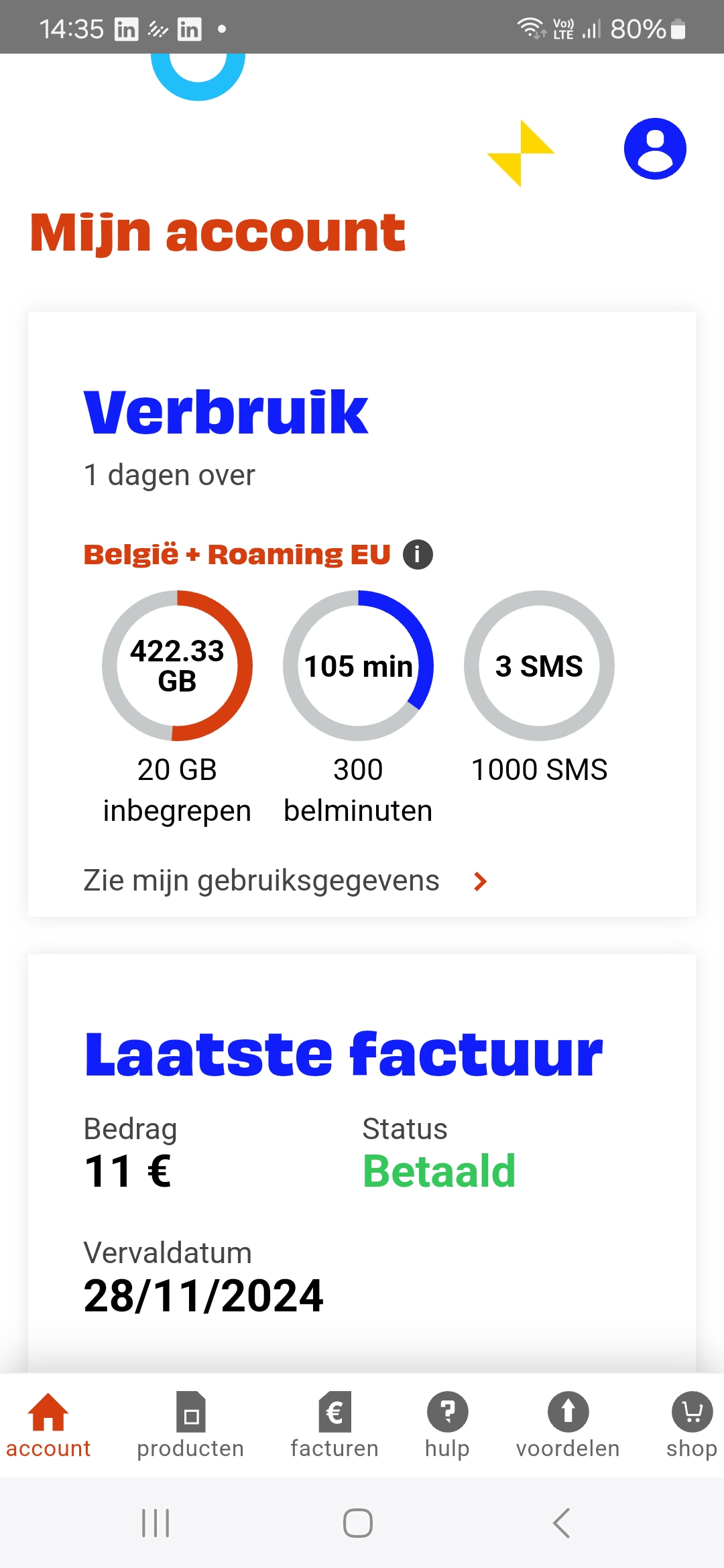Open the facturen tab
The image size is (724, 1568).
tap(335, 1425)
